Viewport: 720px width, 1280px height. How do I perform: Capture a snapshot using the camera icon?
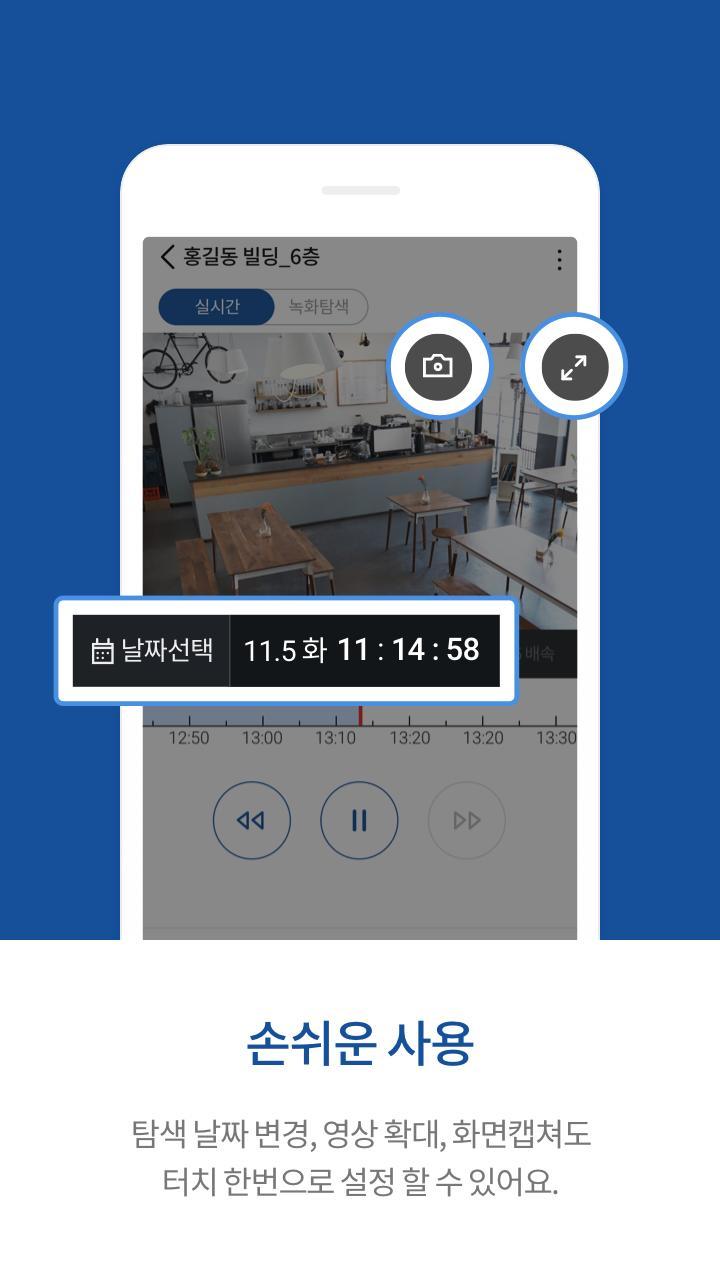tap(438, 367)
